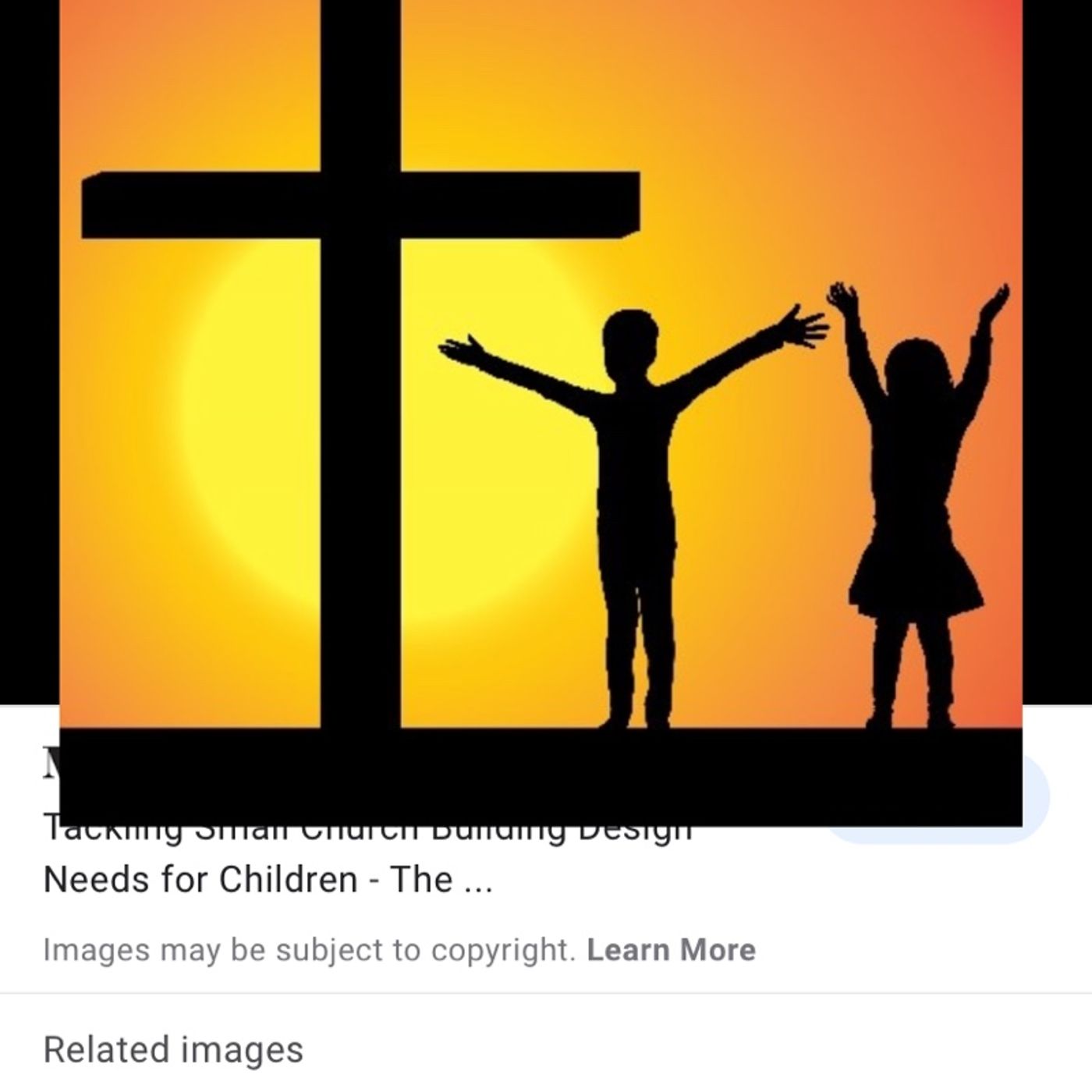Open the Learn More copyright link
Viewport: 1092px width, 1092px height.
point(671,950)
